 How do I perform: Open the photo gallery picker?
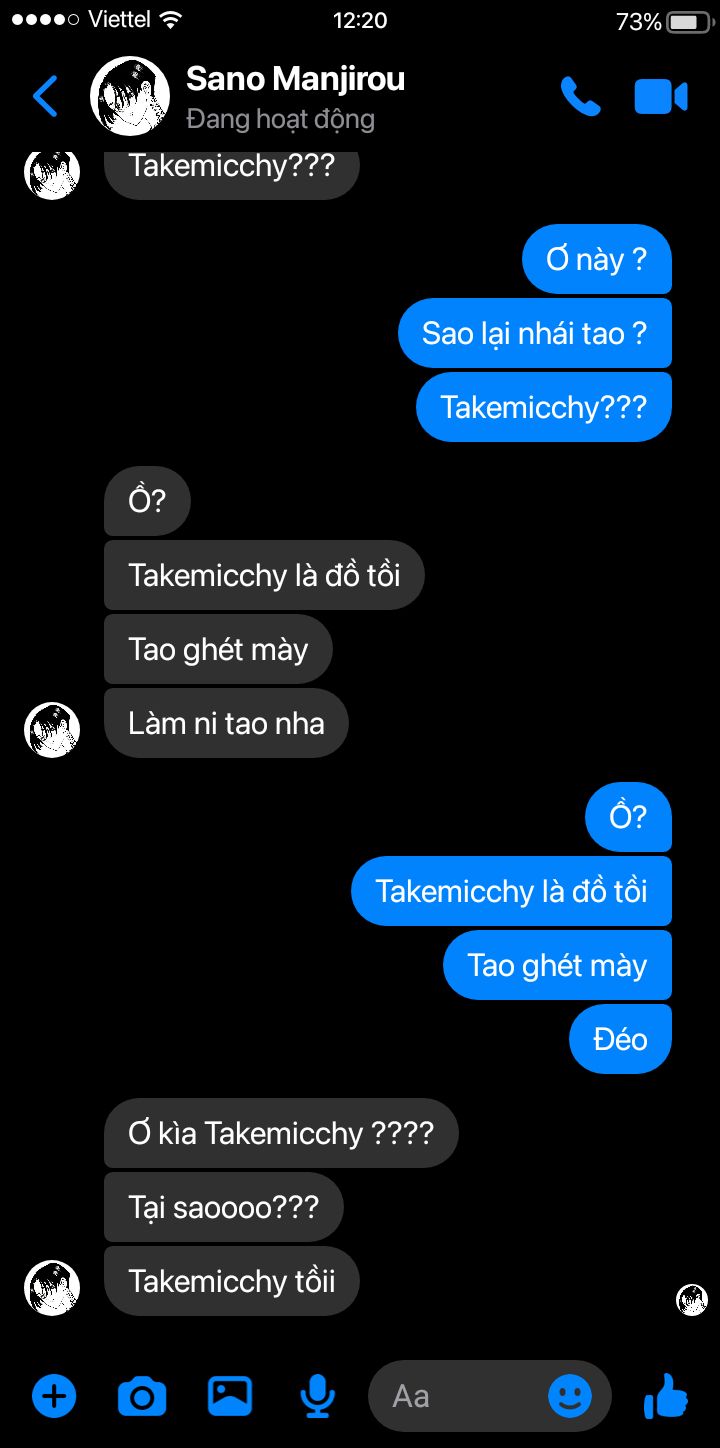coord(230,1396)
